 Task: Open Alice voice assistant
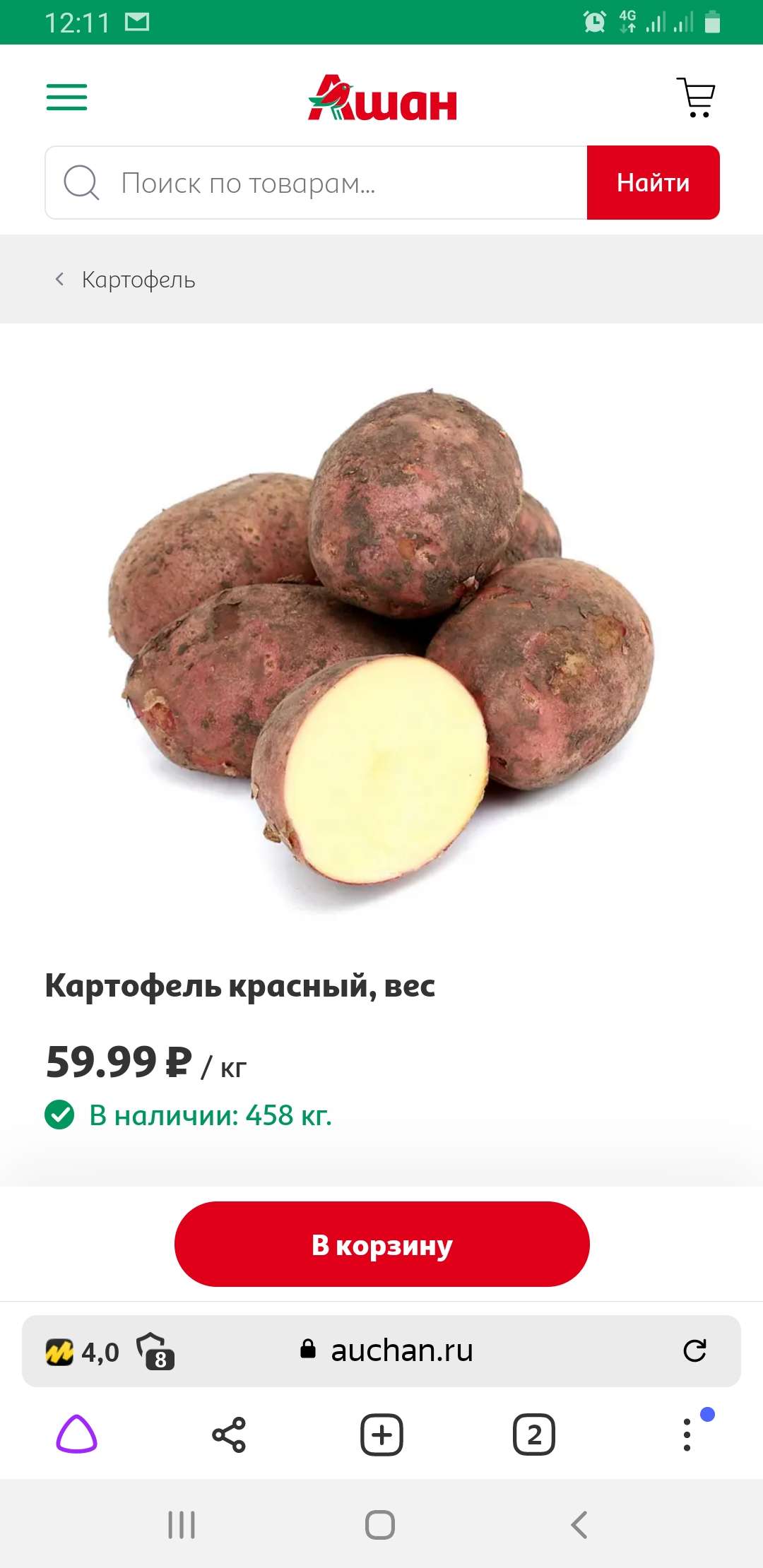[x=76, y=1435]
